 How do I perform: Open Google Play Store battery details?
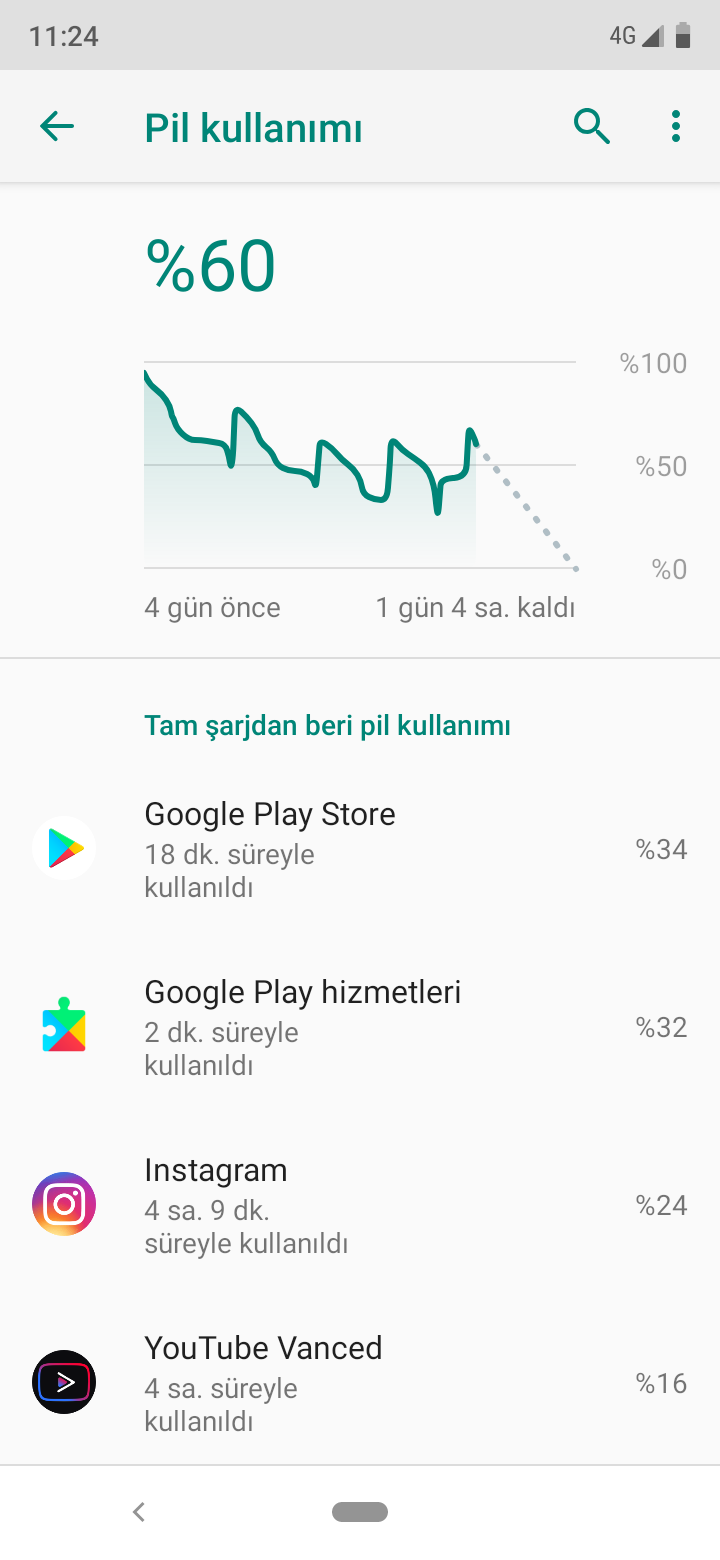coord(360,849)
